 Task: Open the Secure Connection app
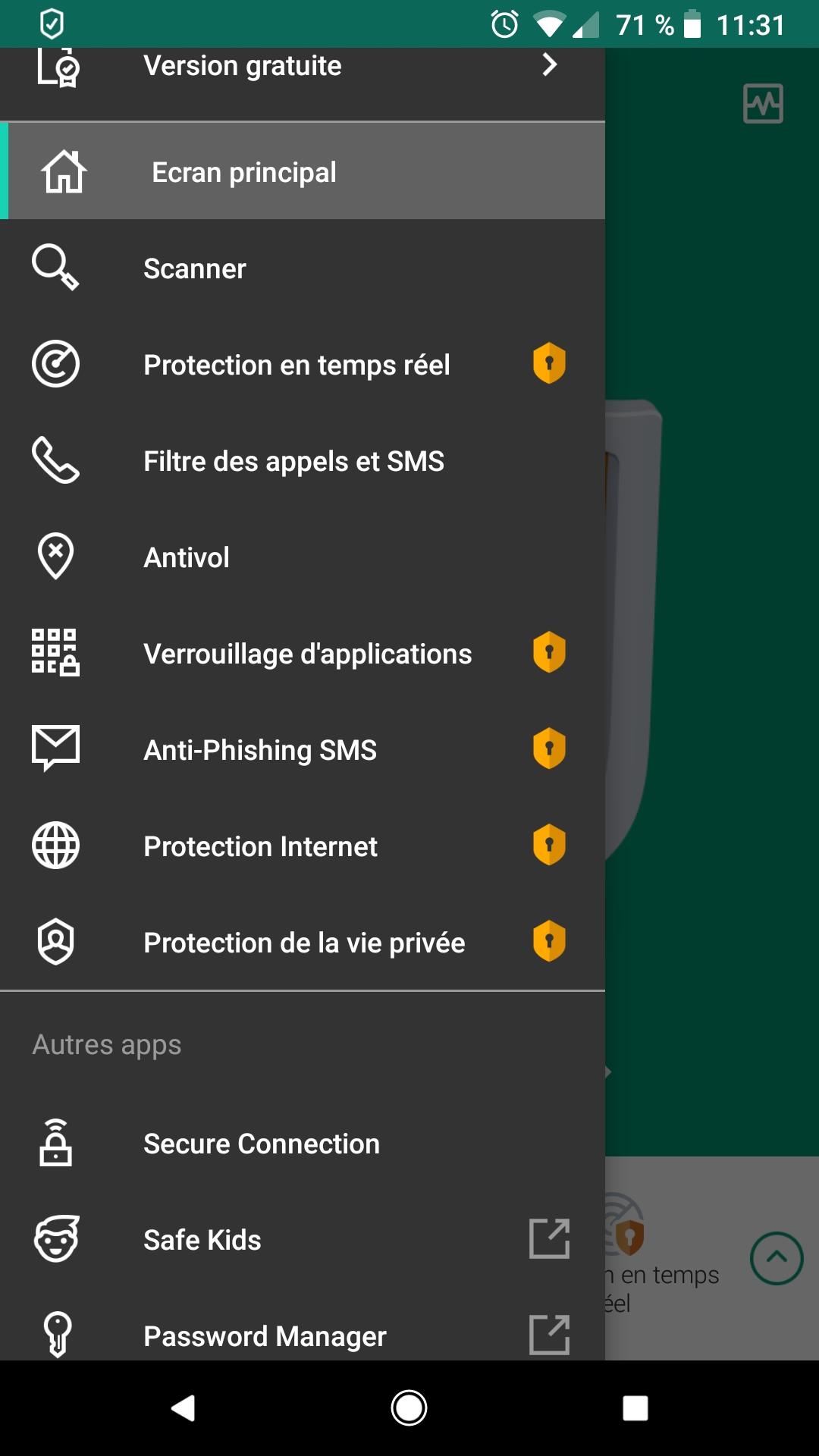point(303,1144)
